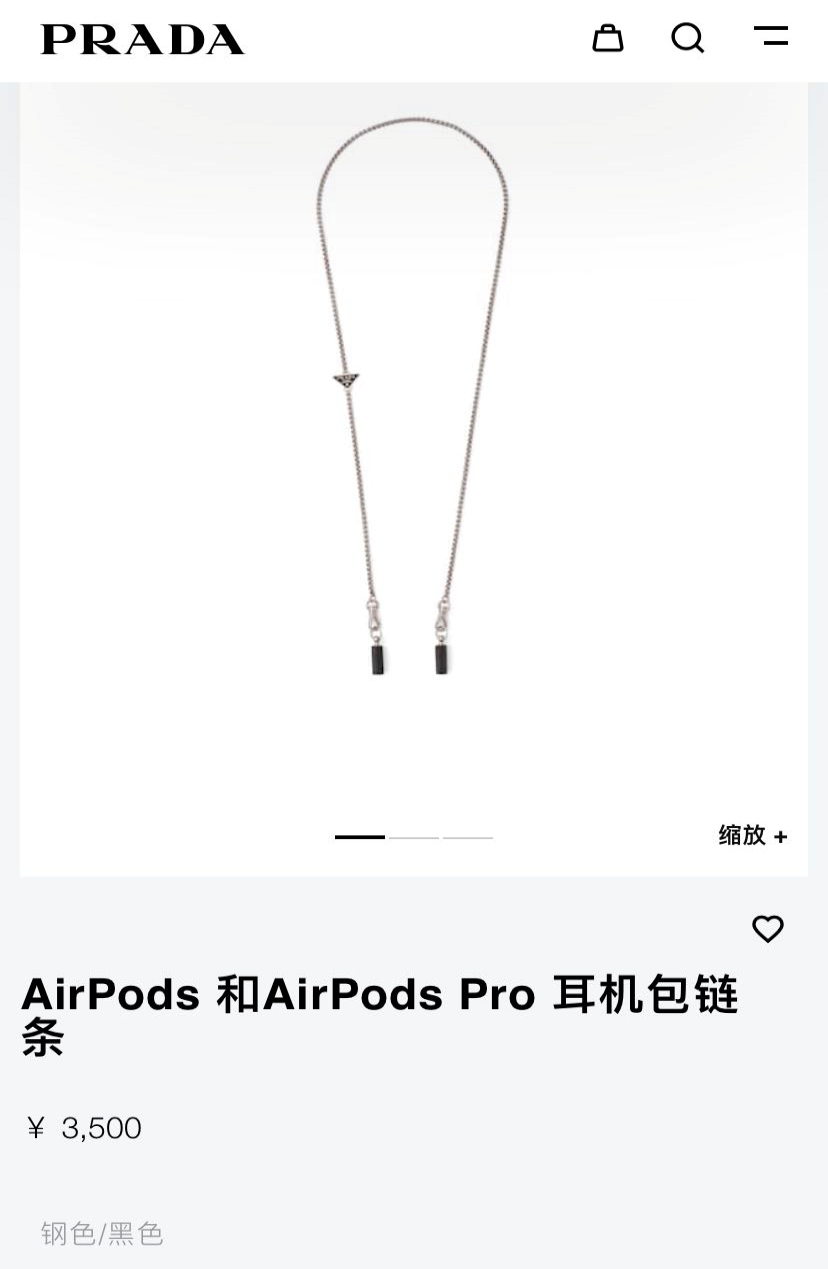
Task: Go to the Prada home logo
Action: [x=143, y=40]
